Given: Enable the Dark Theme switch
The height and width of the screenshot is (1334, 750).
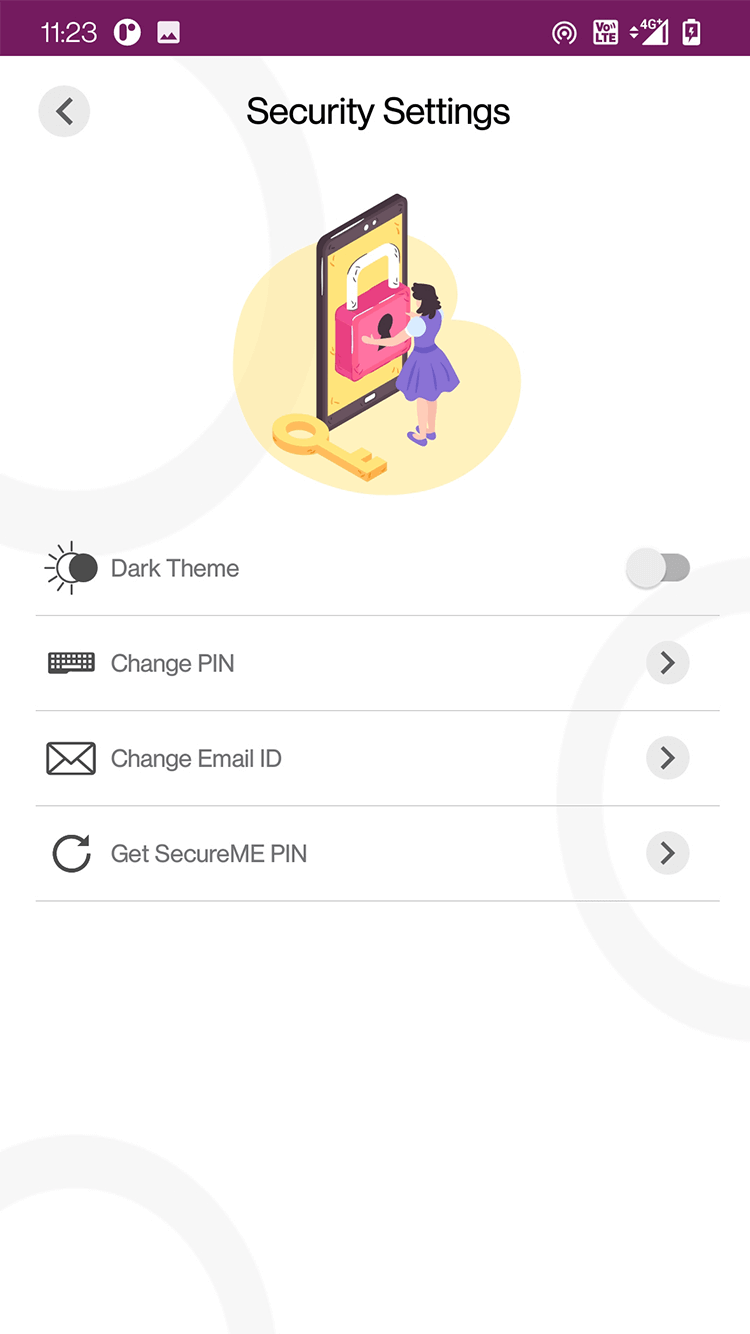Looking at the screenshot, I should pos(658,568).
